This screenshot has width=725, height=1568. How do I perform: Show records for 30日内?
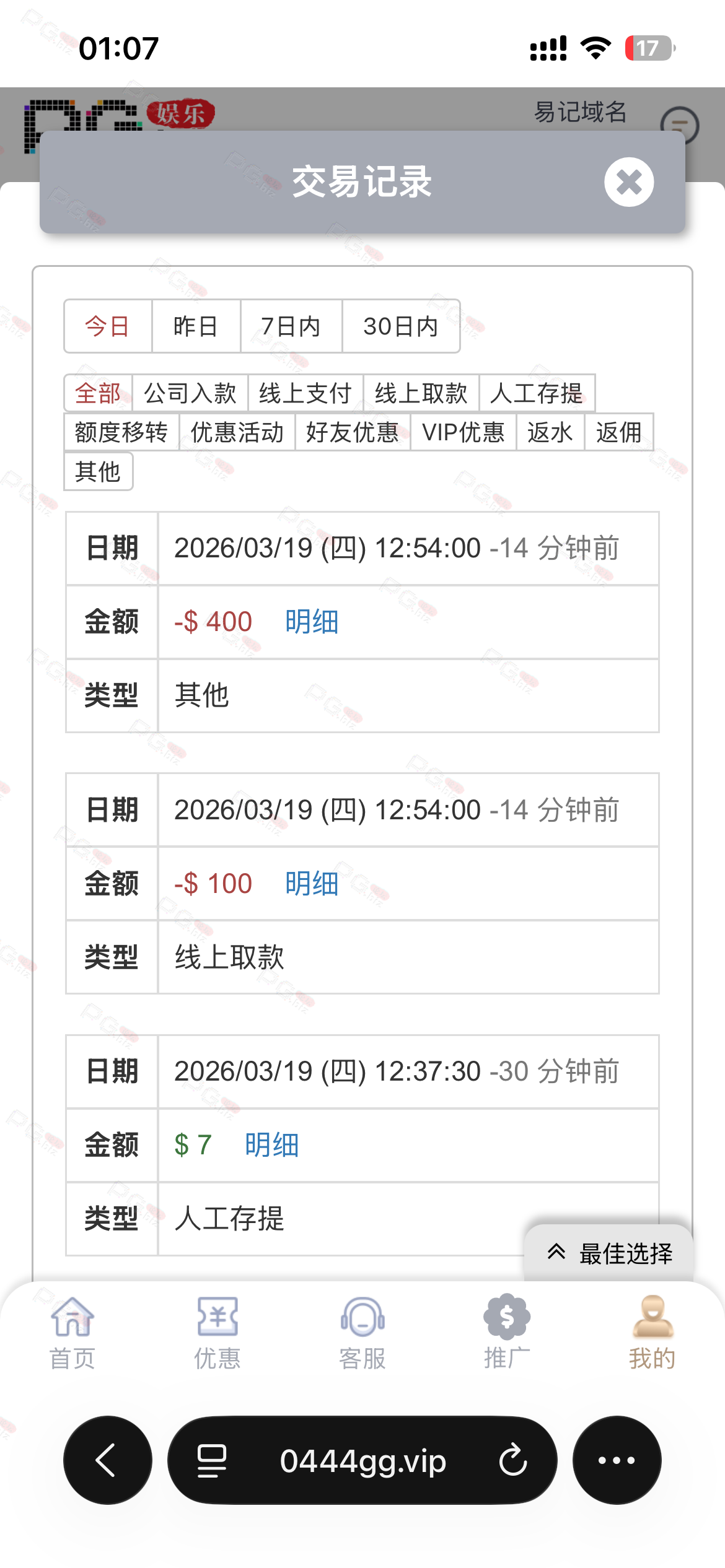[400, 326]
